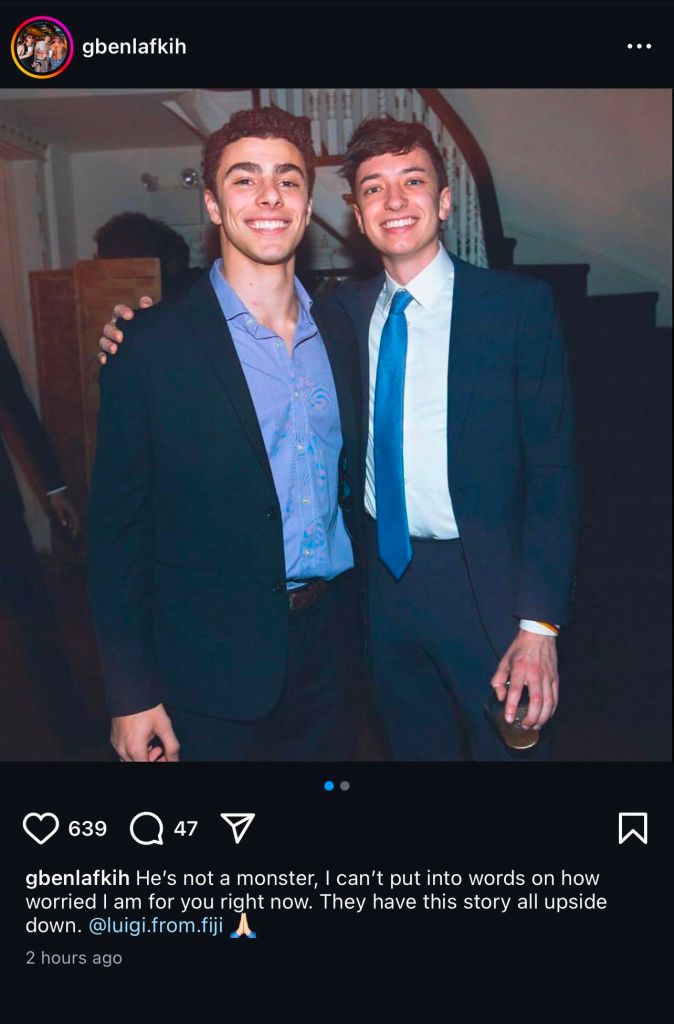
Task: Tap the gbenlafkih name in caption
Action: tap(77, 878)
